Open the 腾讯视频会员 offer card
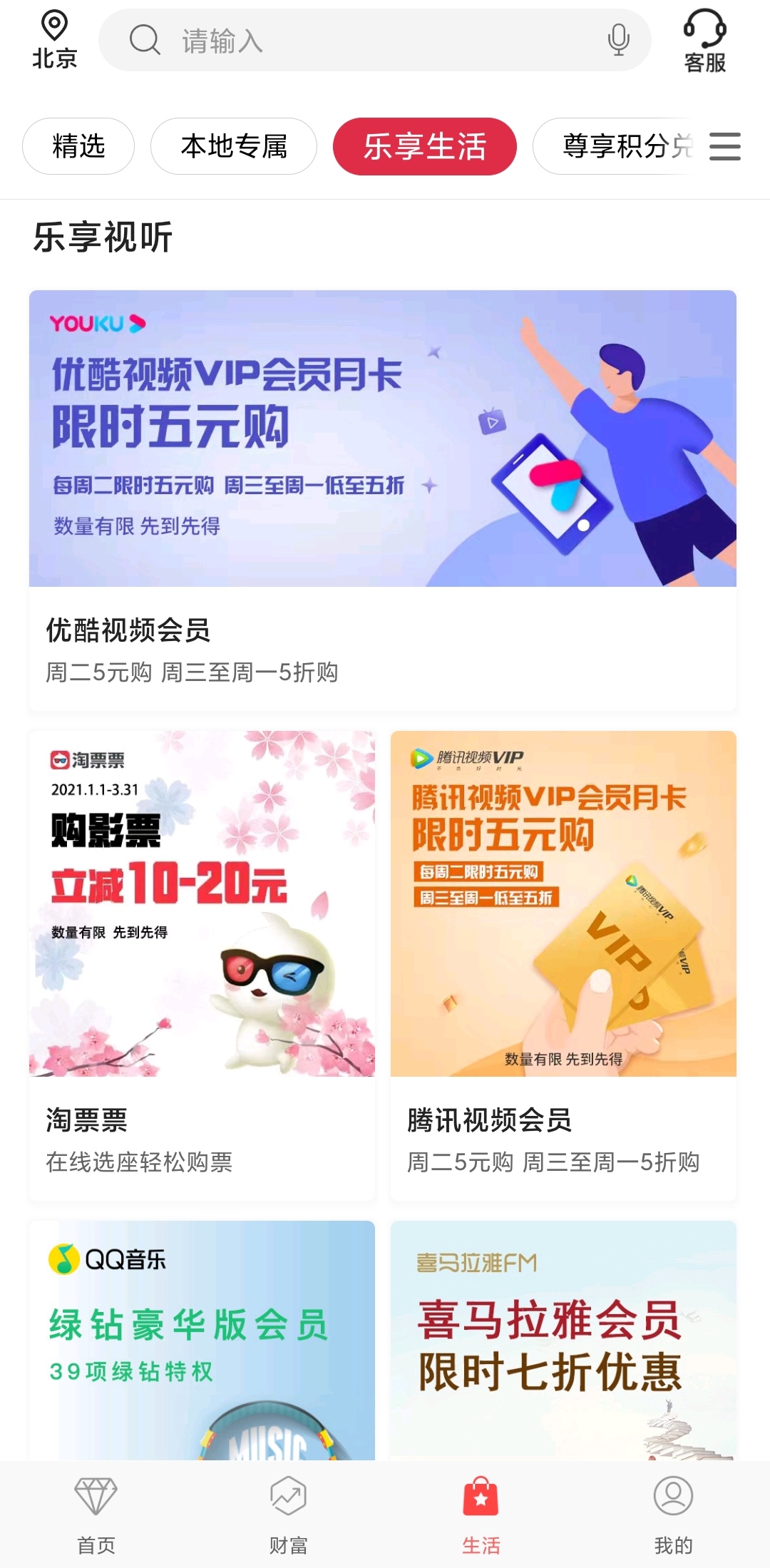 click(x=563, y=963)
